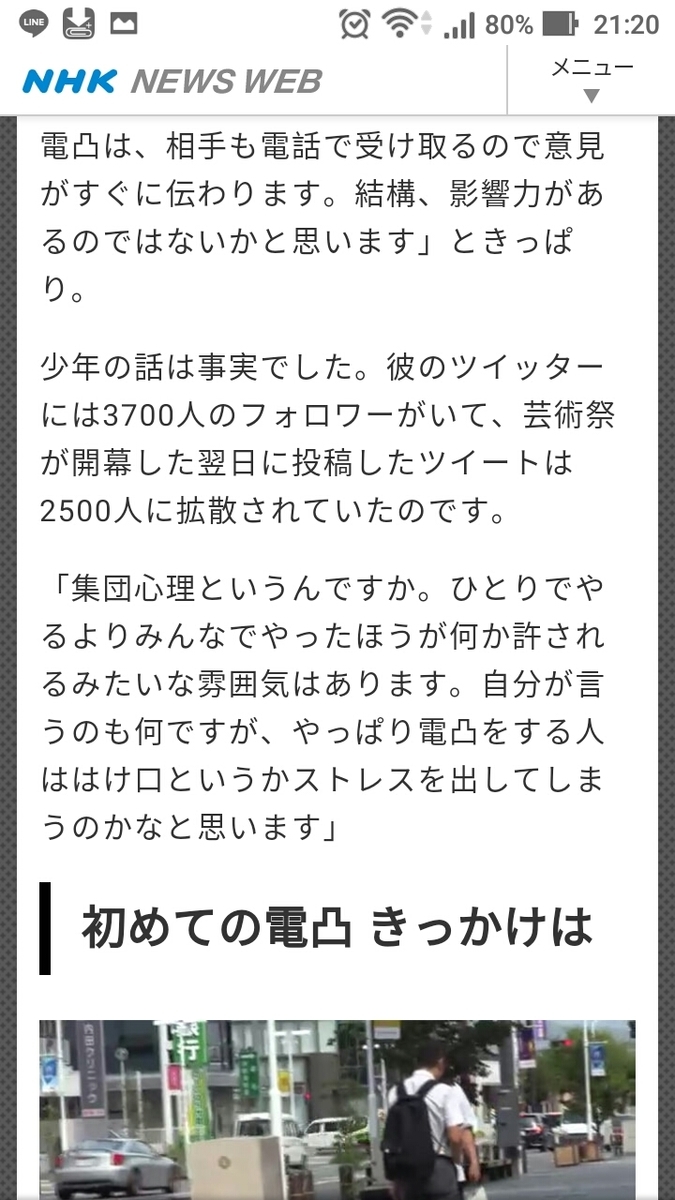The height and width of the screenshot is (1200, 675).
Task: Tap the NHK NEWS WEB logo link
Action: pos(172,81)
